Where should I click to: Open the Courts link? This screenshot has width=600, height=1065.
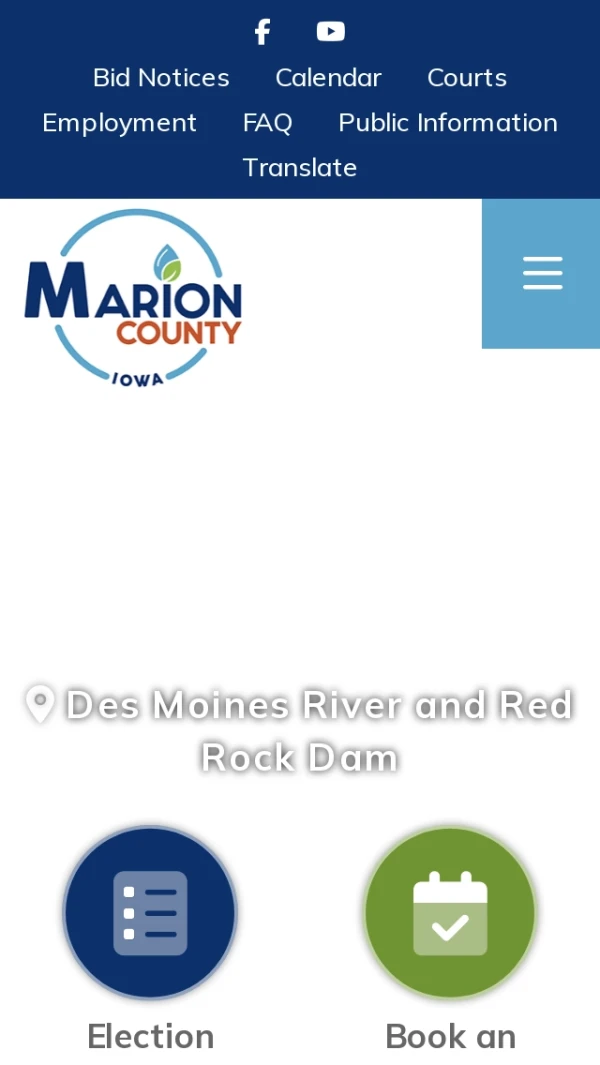click(466, 78)
